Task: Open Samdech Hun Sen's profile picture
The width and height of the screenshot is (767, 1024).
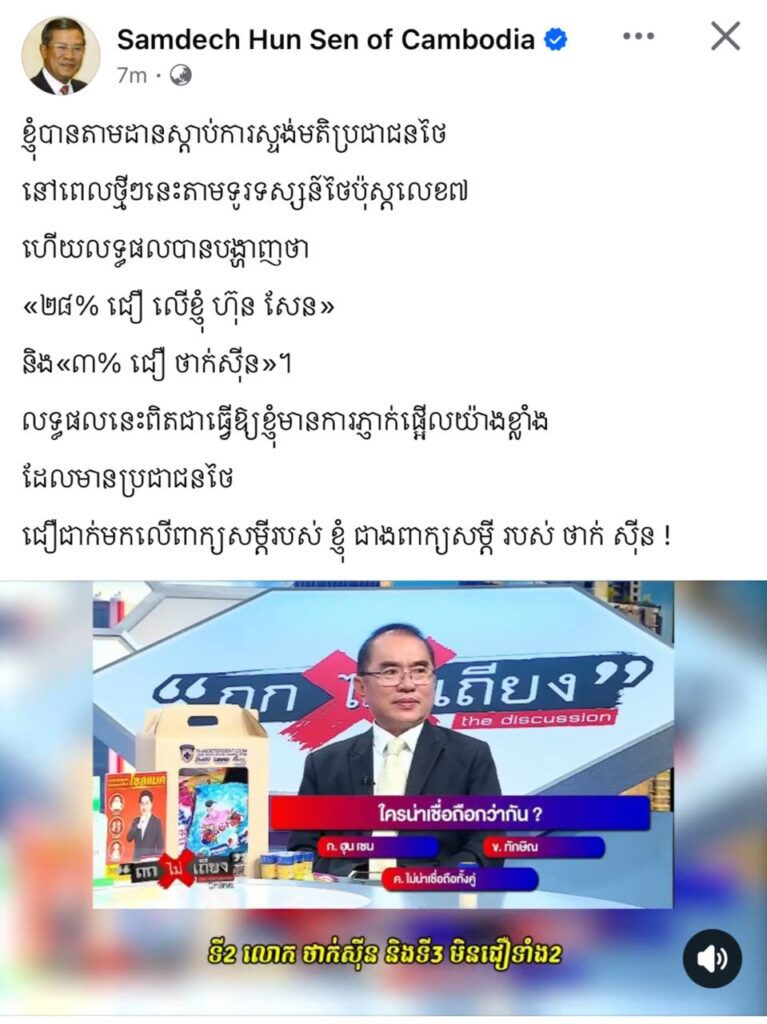Action: pyautogui.click(x=59, y=56)
